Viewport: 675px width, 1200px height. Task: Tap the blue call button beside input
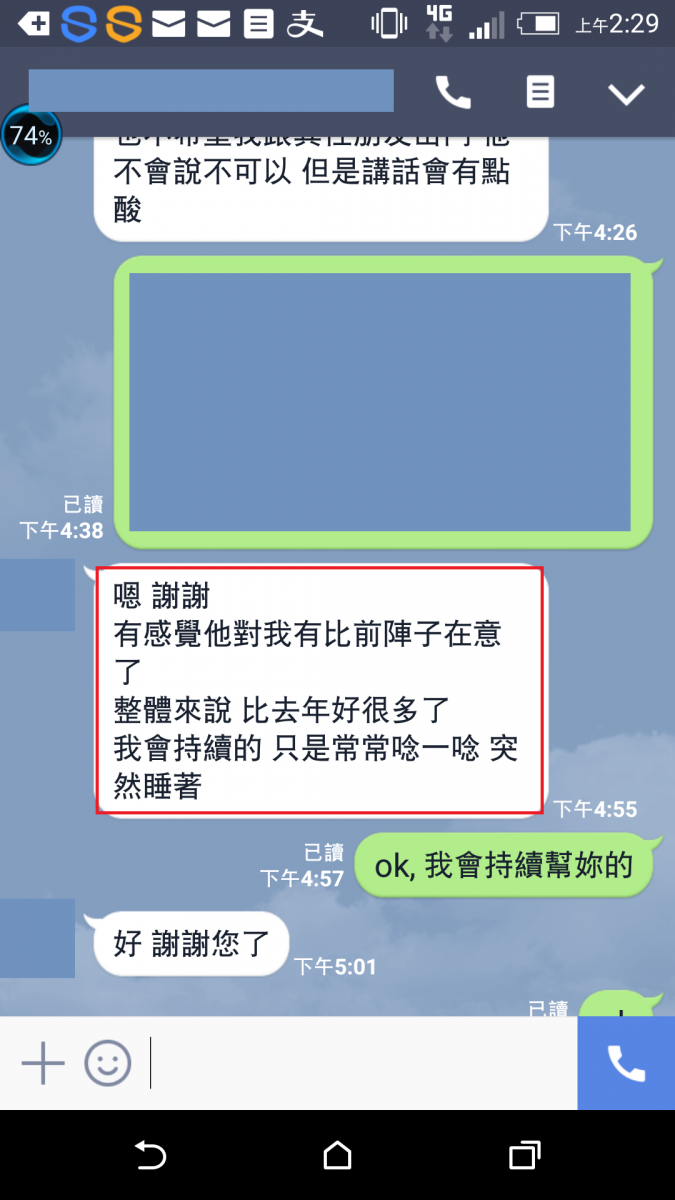[626, 1063]
